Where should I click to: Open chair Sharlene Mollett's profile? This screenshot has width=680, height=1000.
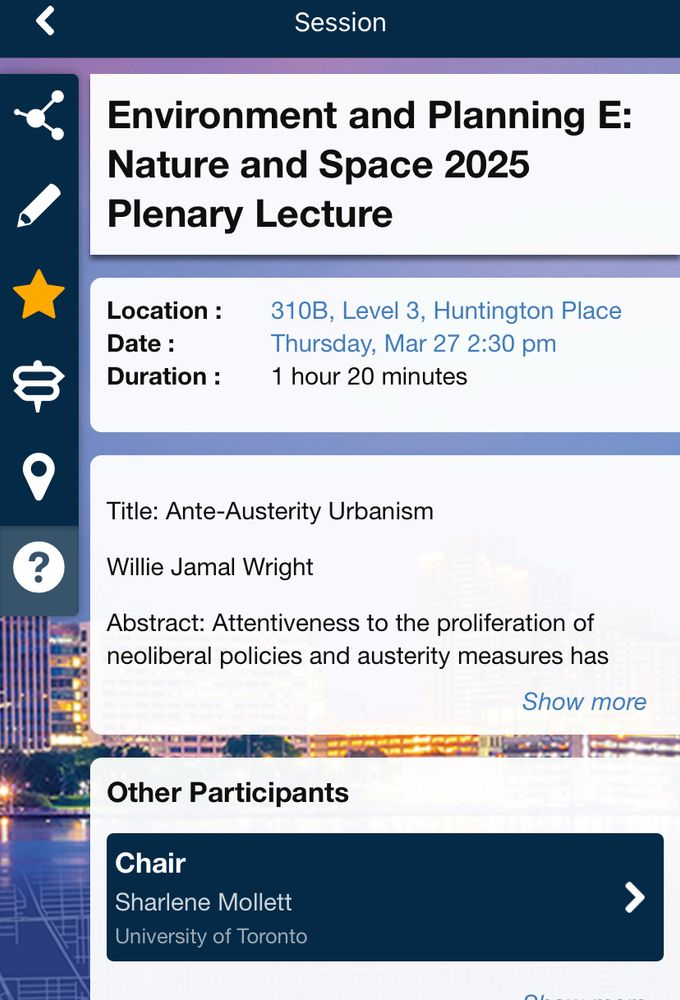(x=385, y=898)
